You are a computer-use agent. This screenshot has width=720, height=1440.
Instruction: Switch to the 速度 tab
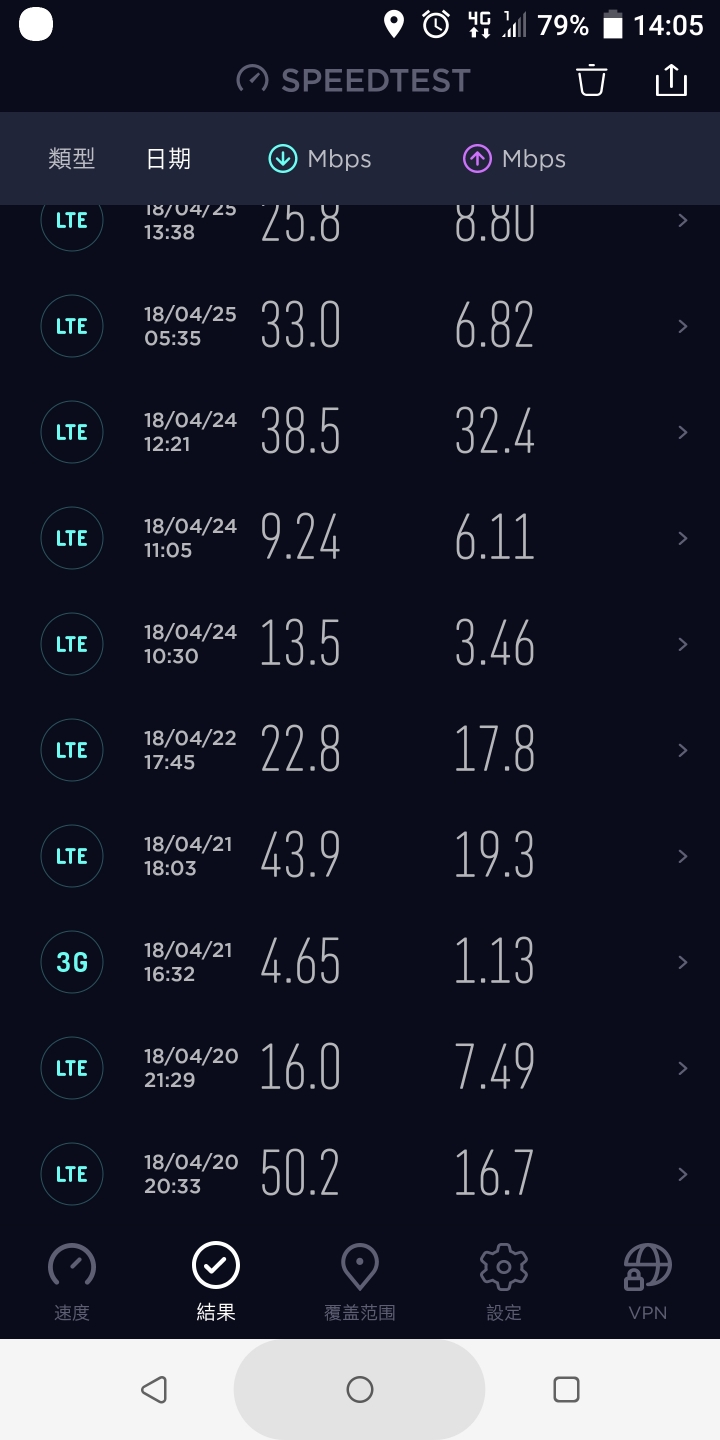coord(72,1283)
